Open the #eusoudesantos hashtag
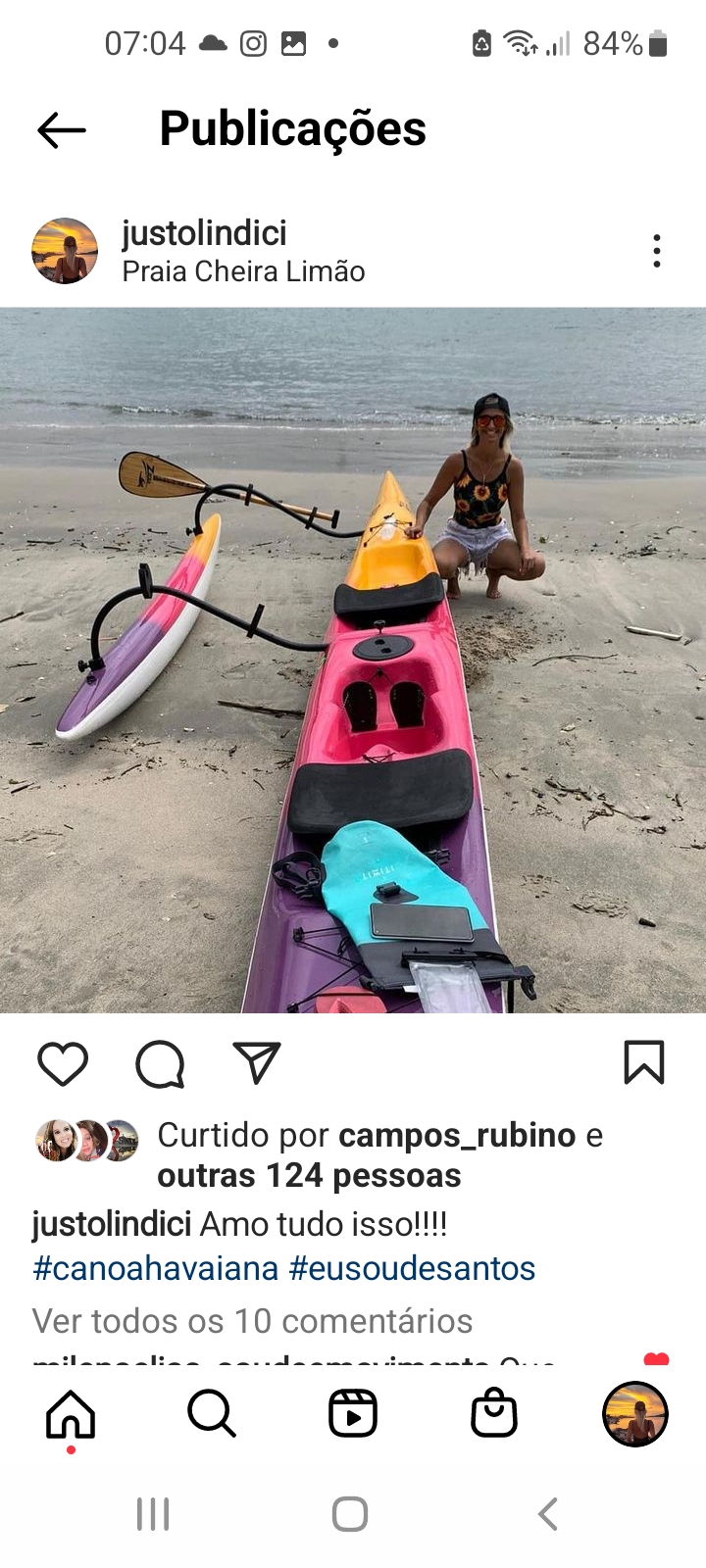This screenshot has width=706, height=1568. click(413, 1268)
